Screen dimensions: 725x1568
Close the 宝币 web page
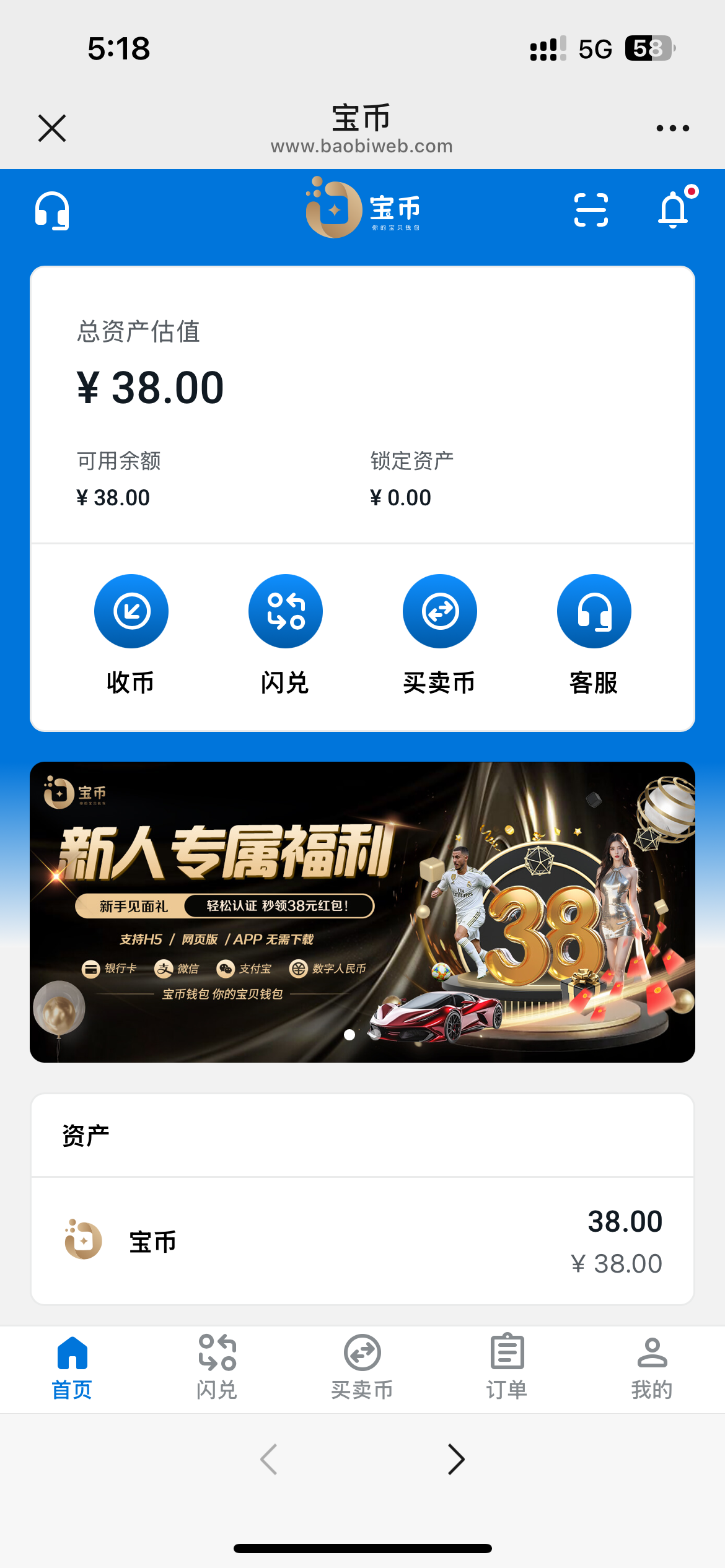point(52,128)
